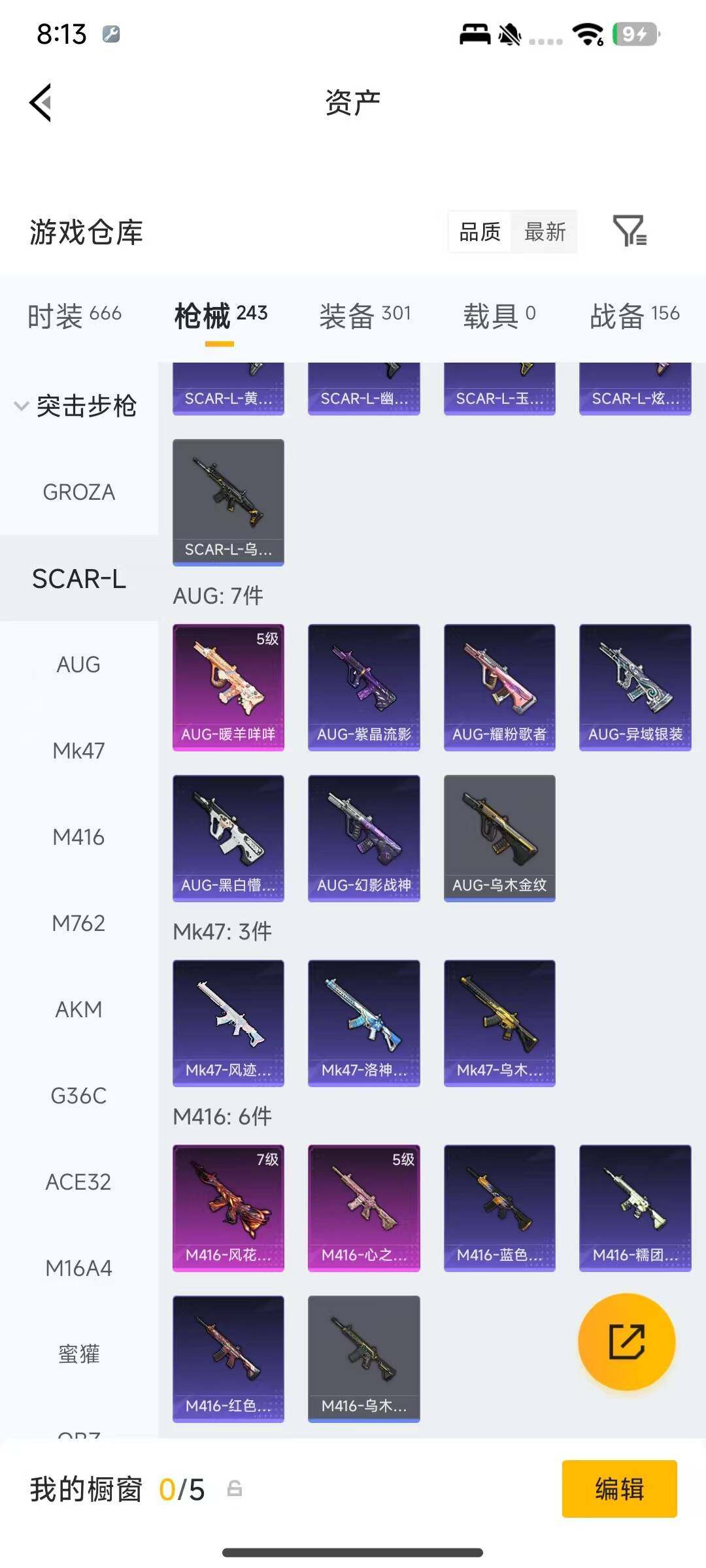Screen dimensions: 706x1568
Task: Sort the warehouse by 品质
Action: pos(480,231)
